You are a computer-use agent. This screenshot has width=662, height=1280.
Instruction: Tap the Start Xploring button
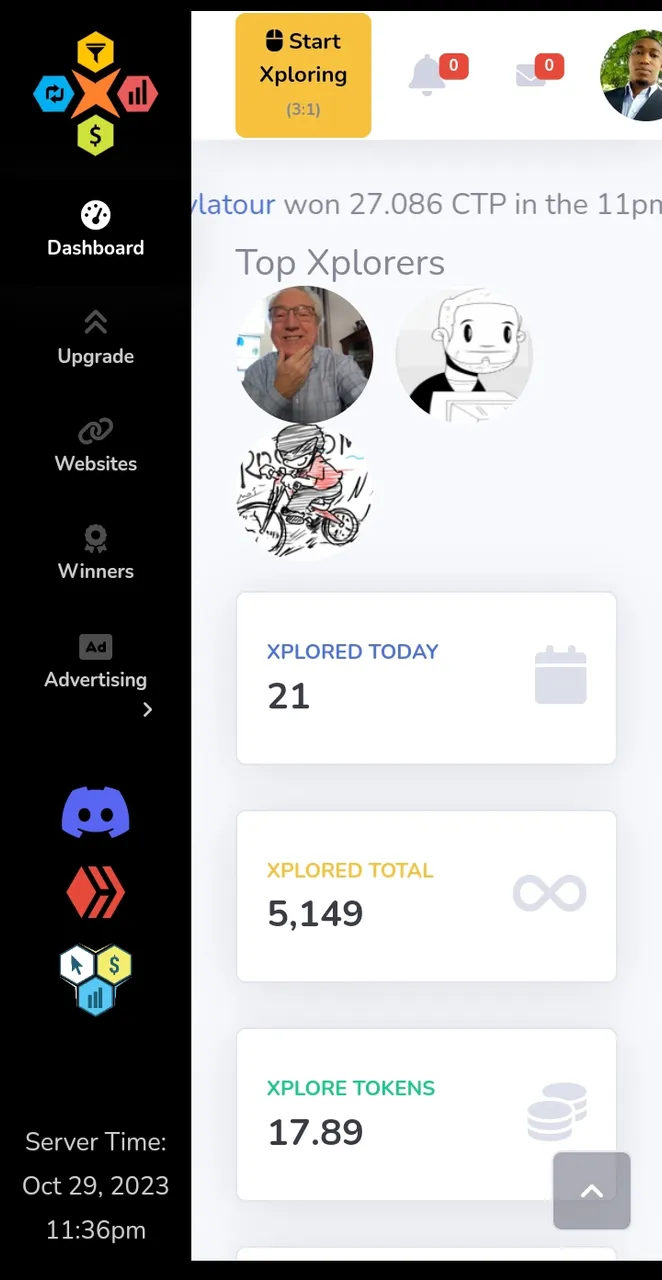tap(303, 75)
